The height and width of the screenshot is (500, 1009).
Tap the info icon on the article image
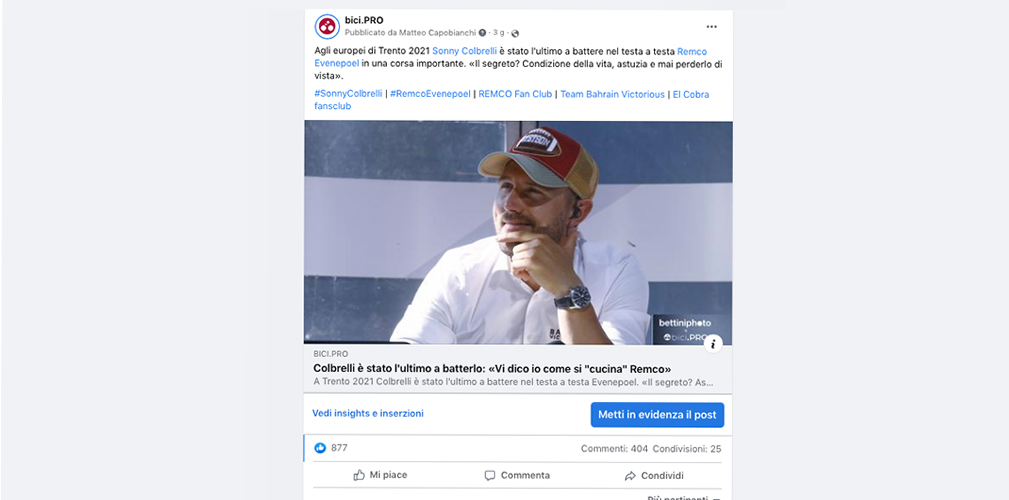pos(713,343)
